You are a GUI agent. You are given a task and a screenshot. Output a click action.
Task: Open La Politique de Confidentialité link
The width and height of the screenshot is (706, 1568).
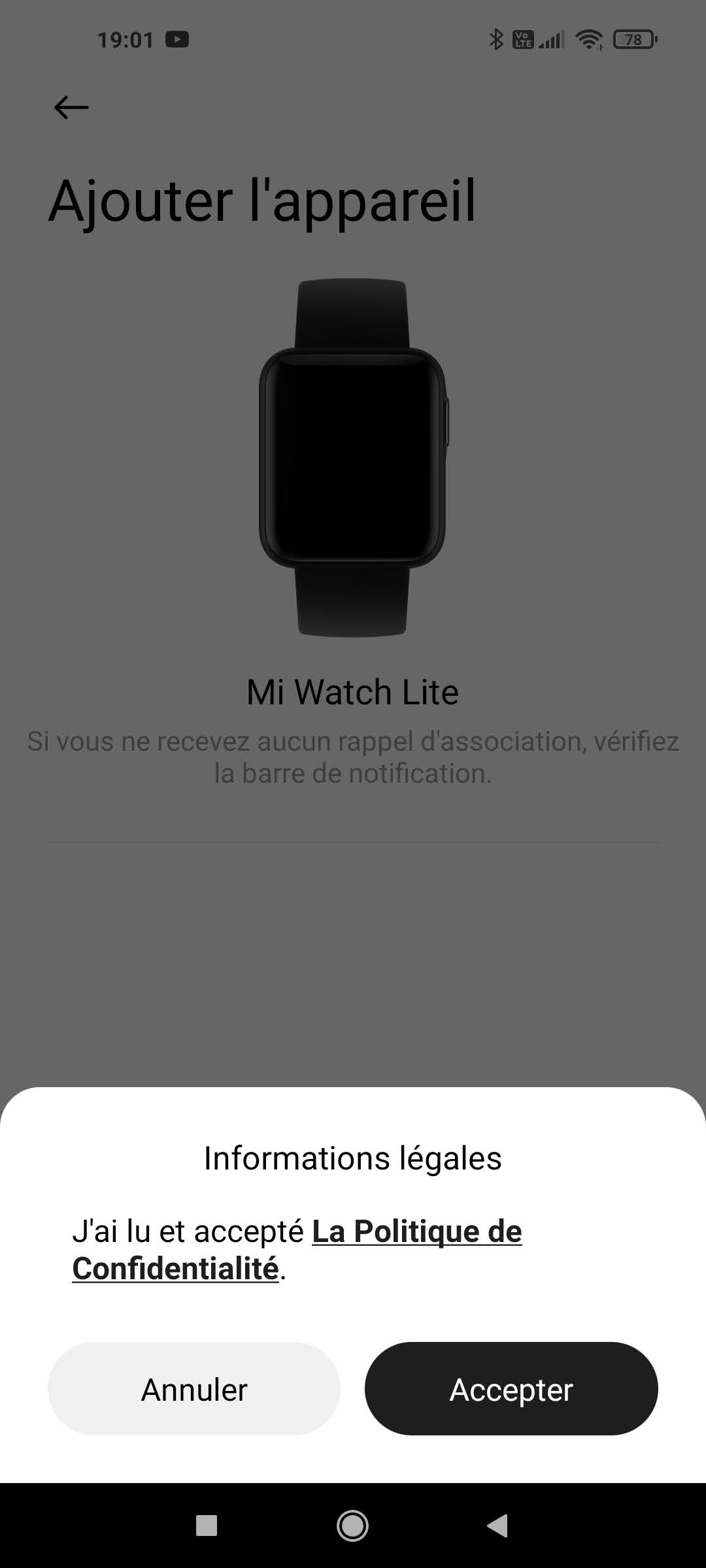[x=416, y=1232]
